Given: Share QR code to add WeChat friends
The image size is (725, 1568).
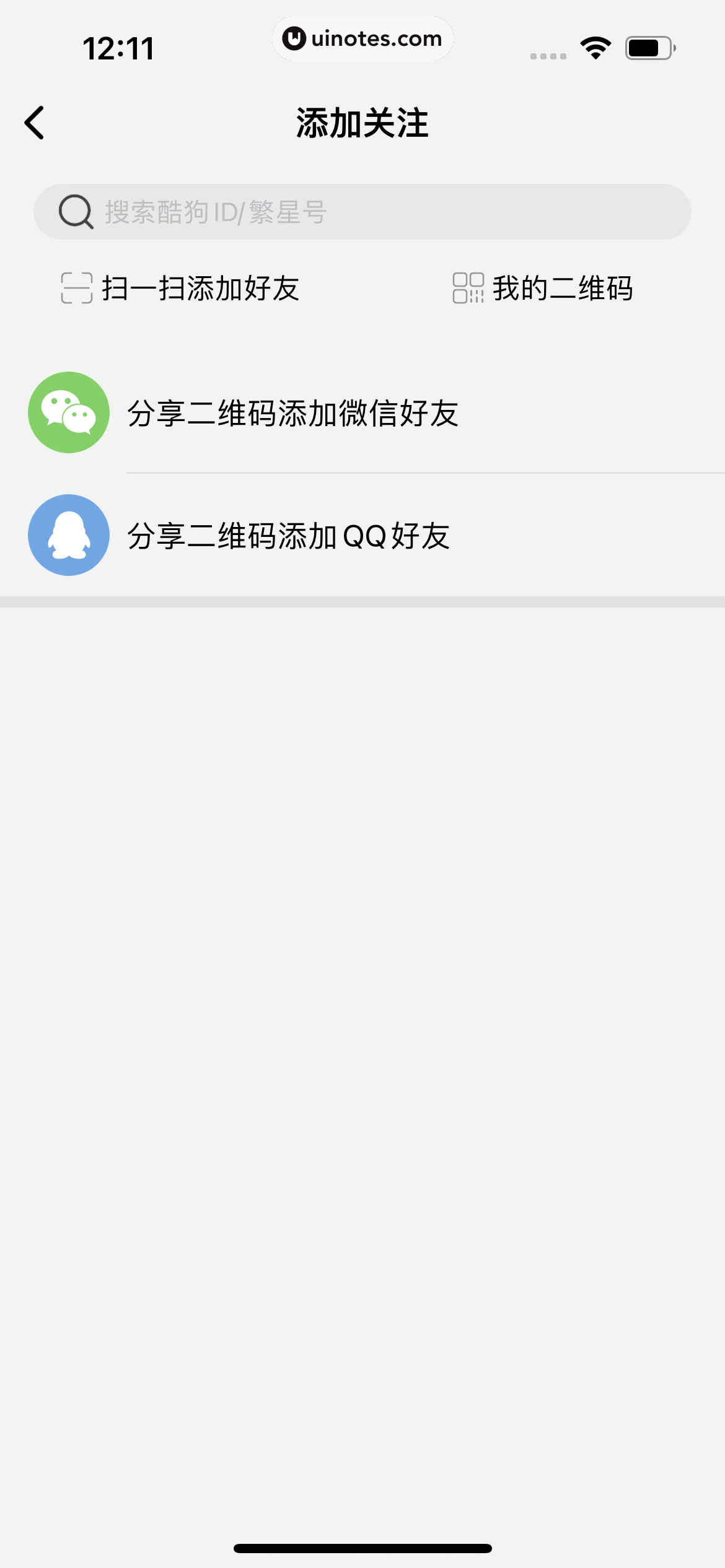Looking at the screenshot, I should click(x=293, y=412).
